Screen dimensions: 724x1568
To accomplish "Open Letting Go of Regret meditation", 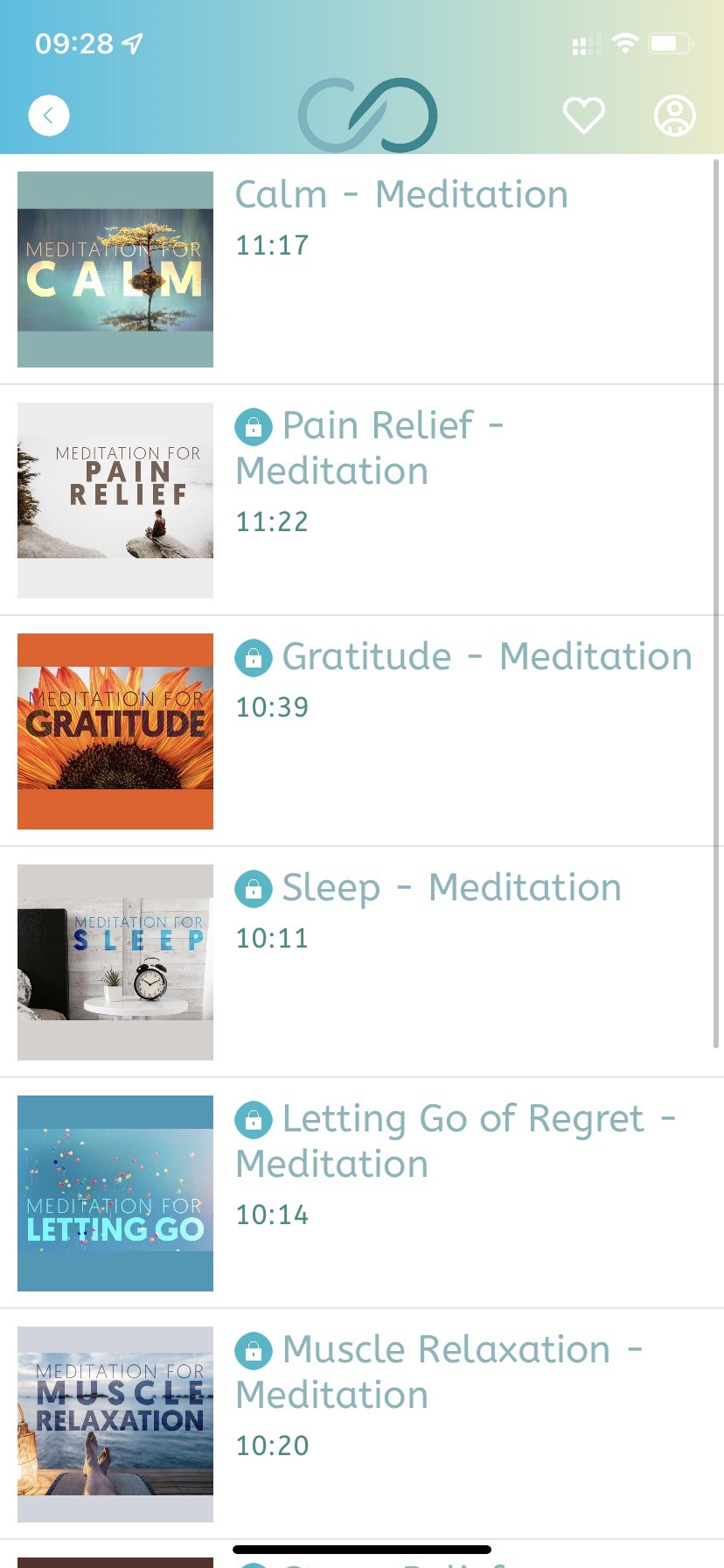I will [x=455, y=1141].
